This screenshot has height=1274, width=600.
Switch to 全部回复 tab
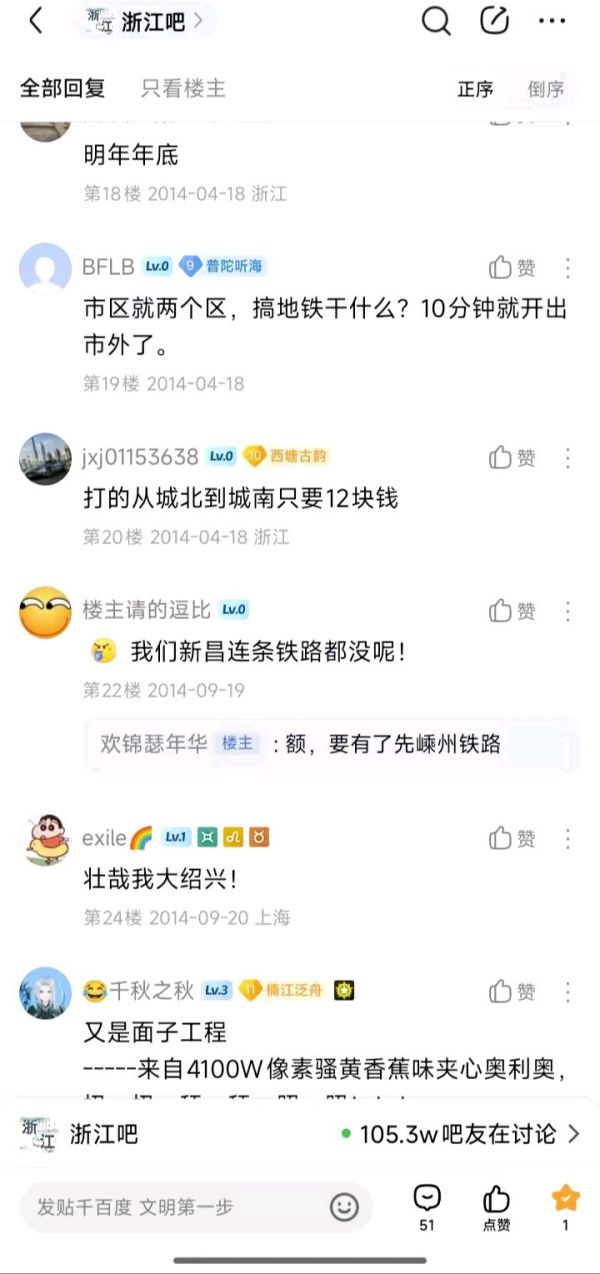pos(62,88)
